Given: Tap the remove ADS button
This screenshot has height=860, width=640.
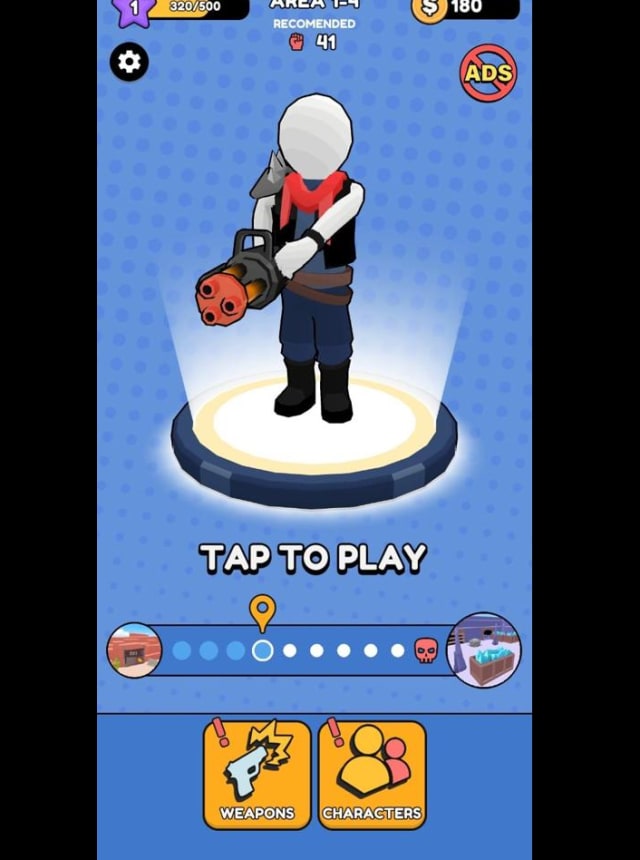Looking at the screenshot, I should 487,73.
